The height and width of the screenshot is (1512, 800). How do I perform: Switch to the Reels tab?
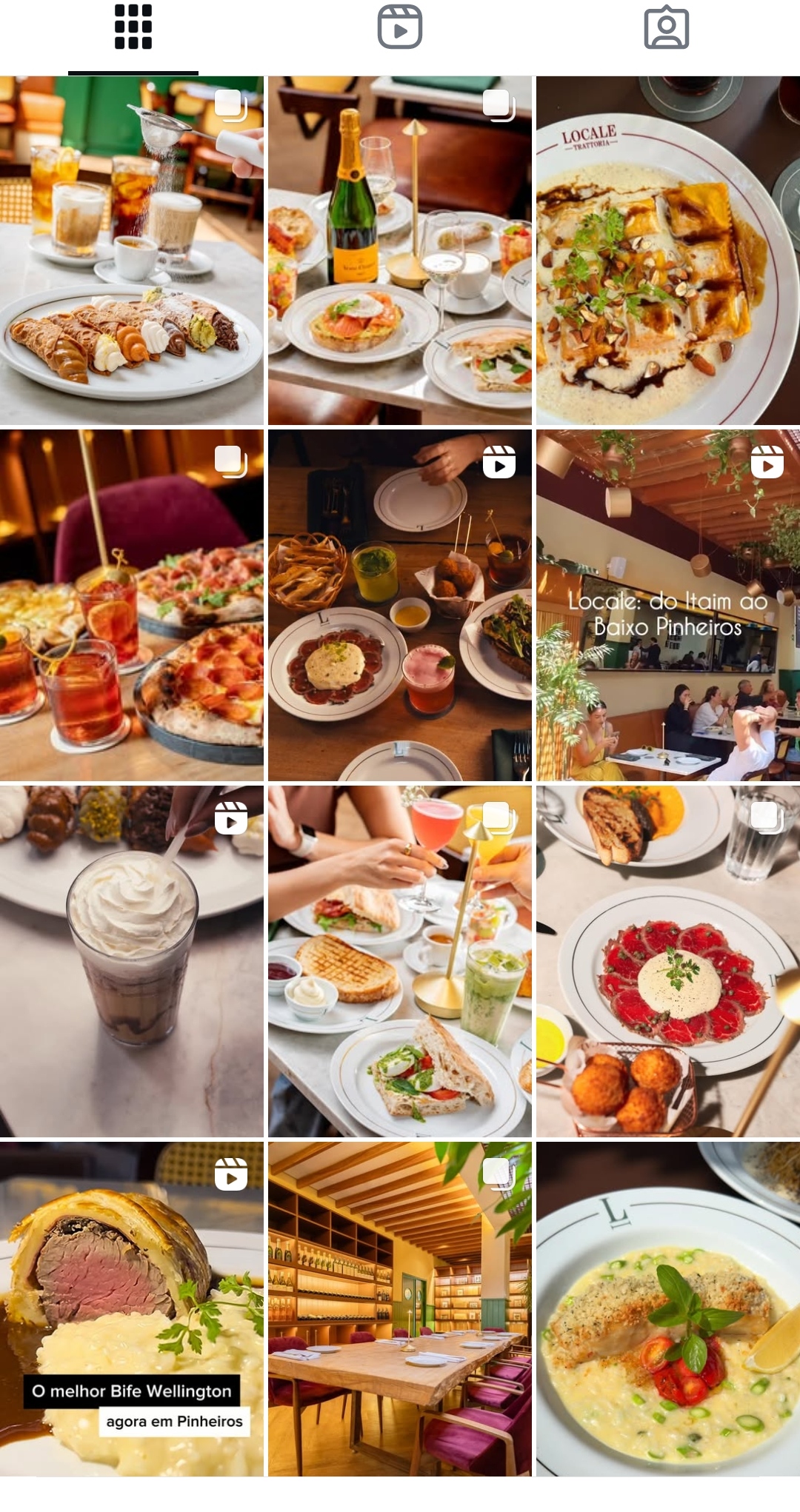[x=400, y=28]
